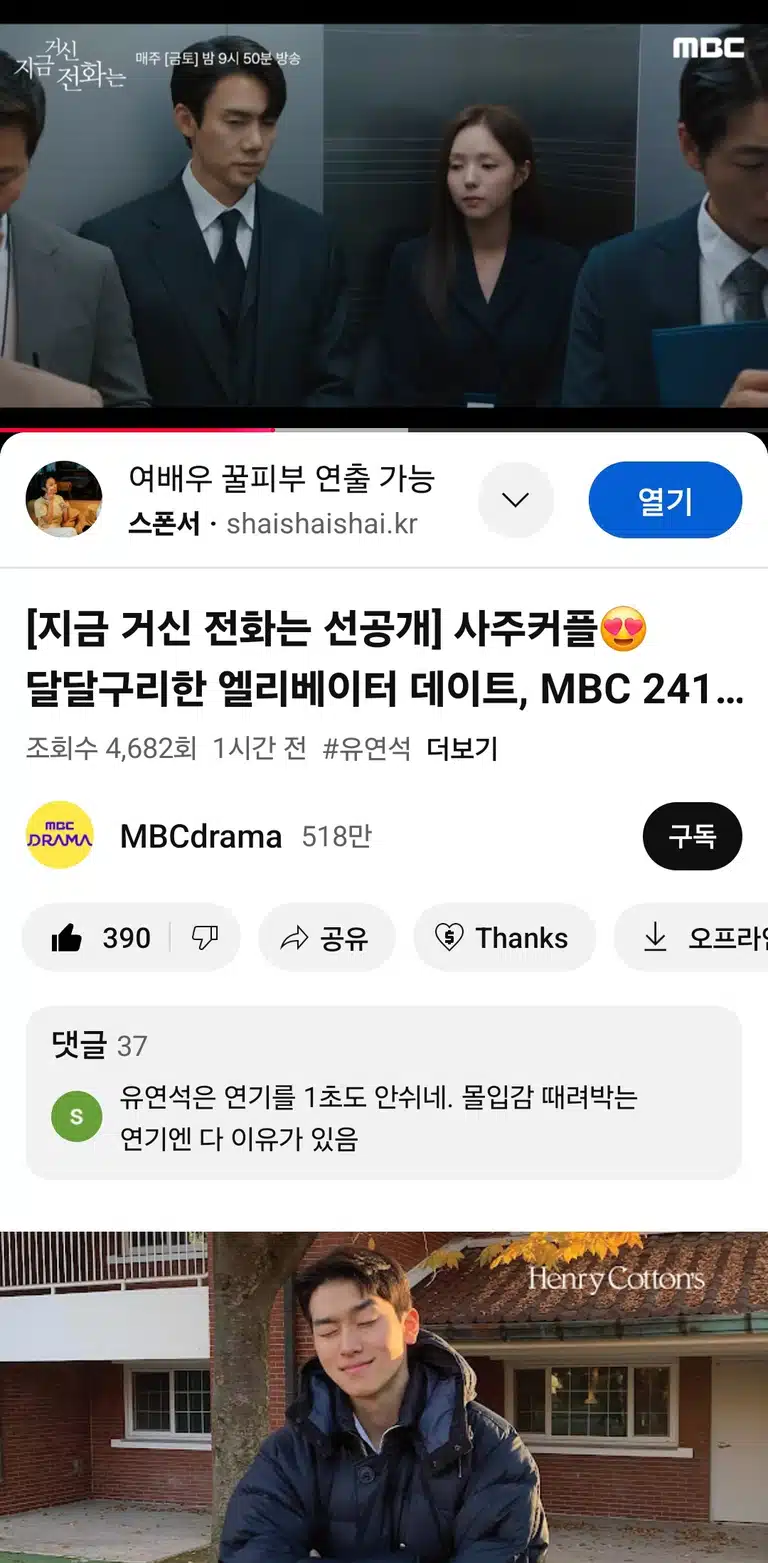This screenshot has width=768, height=1563.
Task: Share the video via 공유
Action: (x=327, y=938)
